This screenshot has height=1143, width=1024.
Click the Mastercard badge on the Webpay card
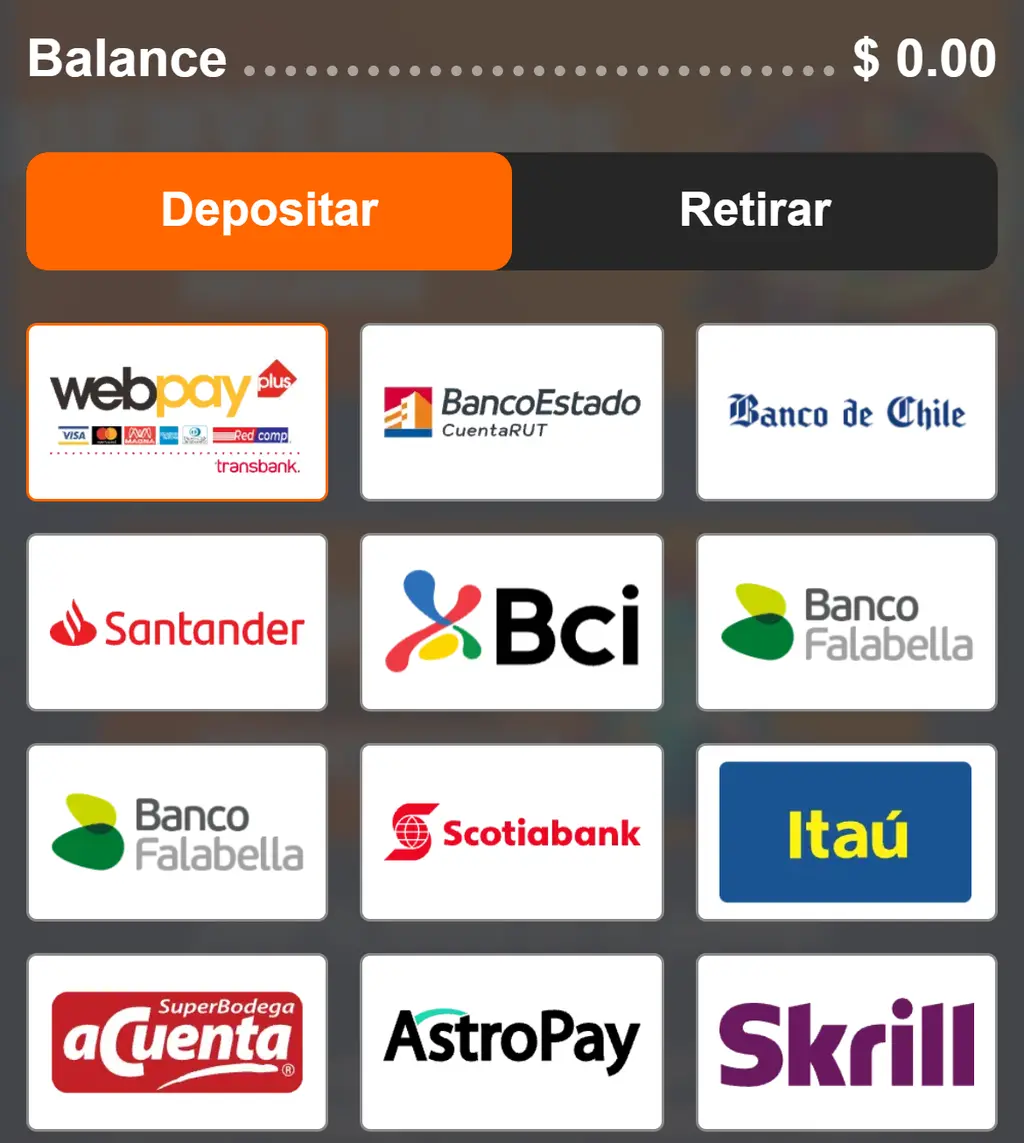pos(105,434)
